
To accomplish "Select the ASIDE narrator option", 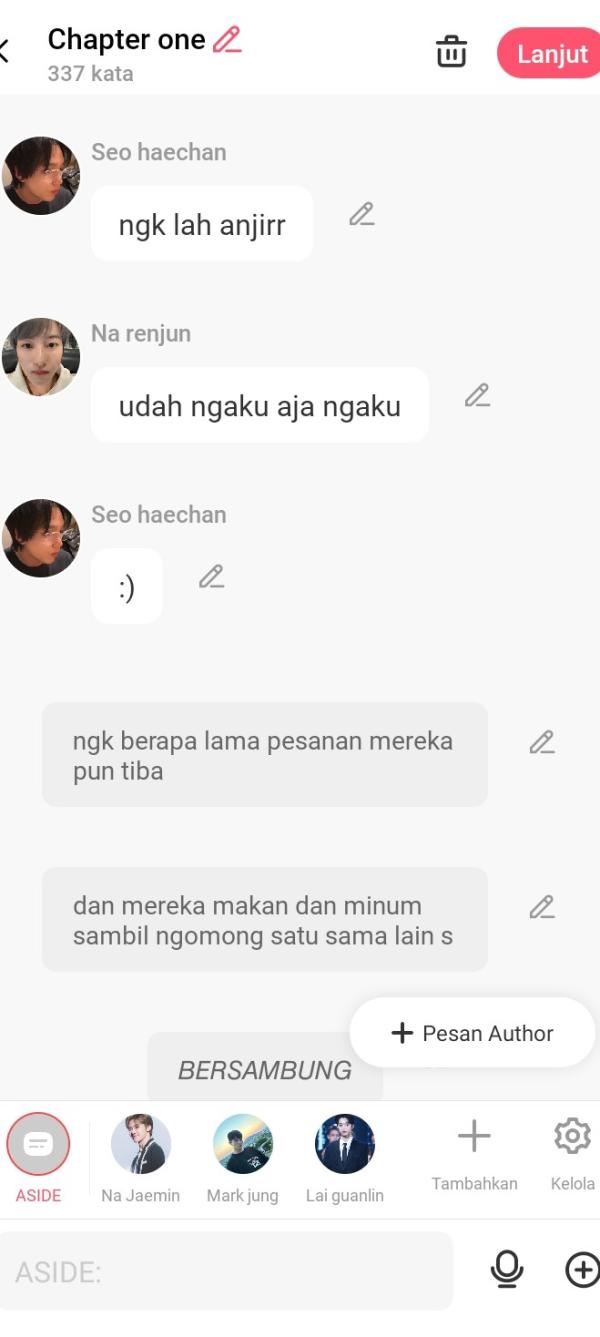I will 38,1144.
